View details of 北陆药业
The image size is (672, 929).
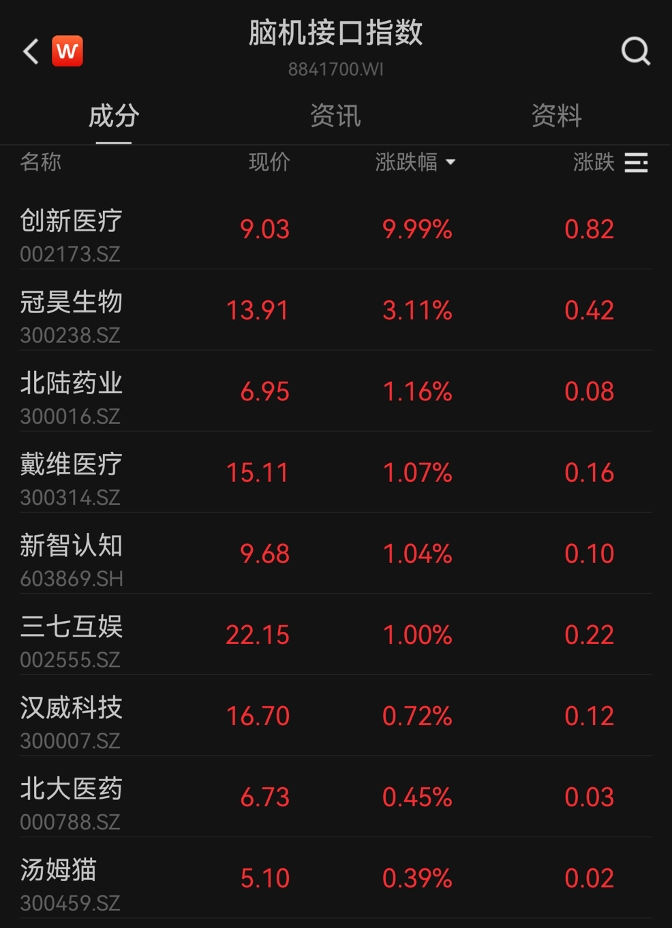pyautogui.click(x=336, y=391)
